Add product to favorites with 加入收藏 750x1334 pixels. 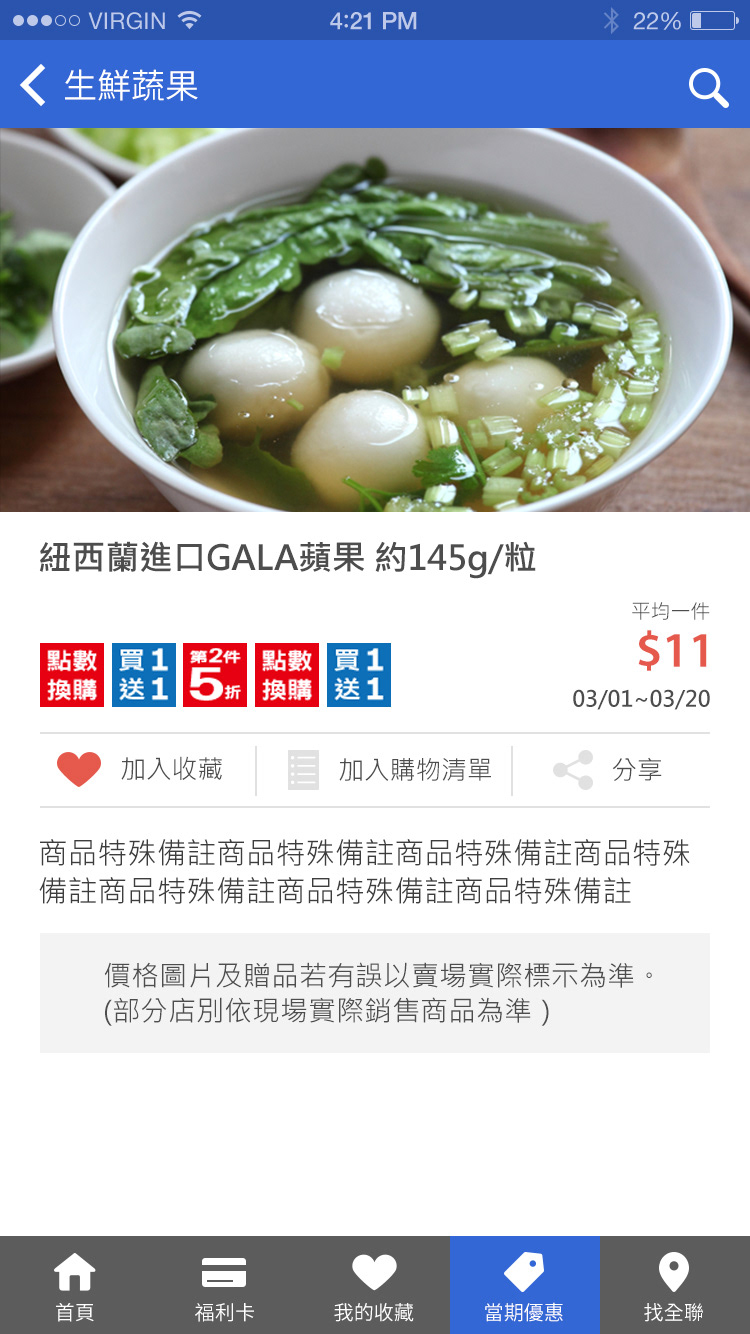click(x=140, y=770)
